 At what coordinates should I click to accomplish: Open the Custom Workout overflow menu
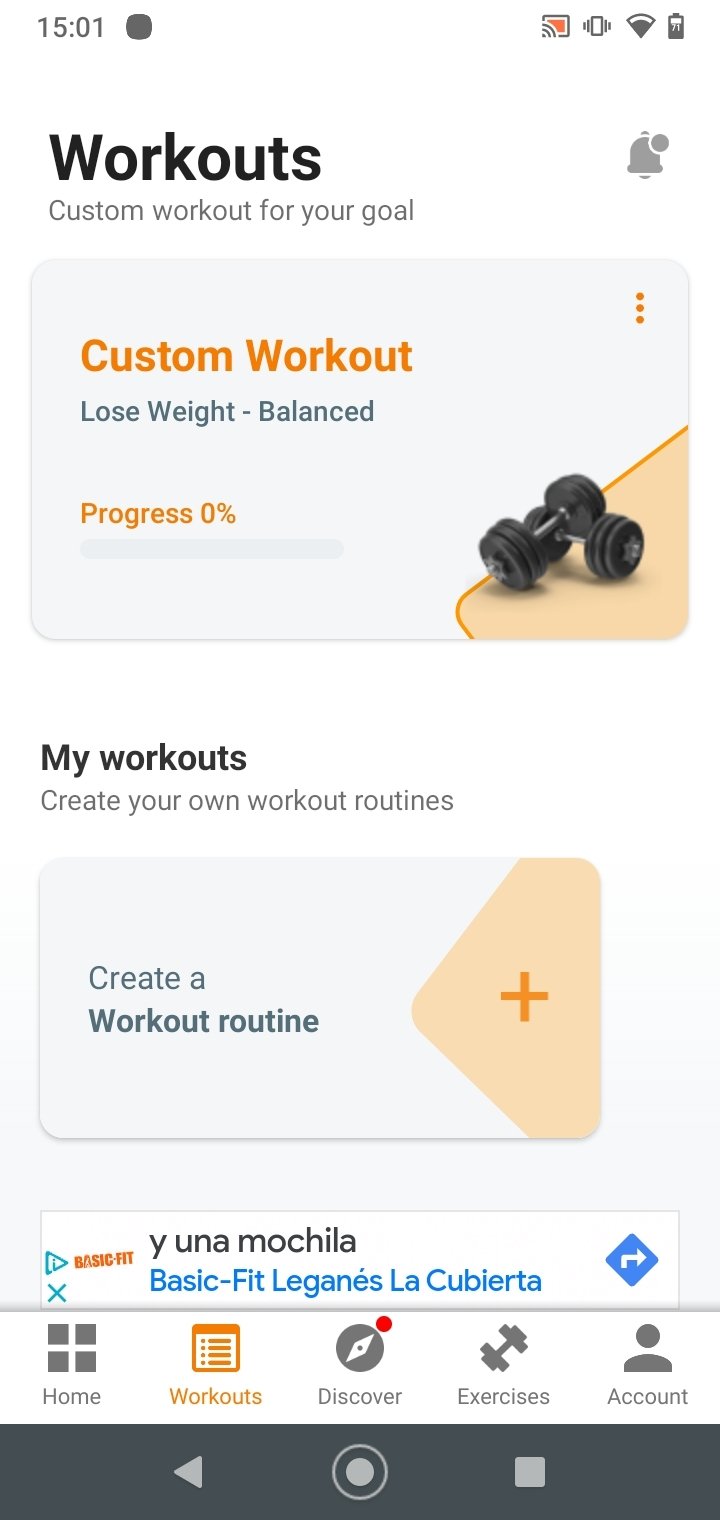pos(640,308)
